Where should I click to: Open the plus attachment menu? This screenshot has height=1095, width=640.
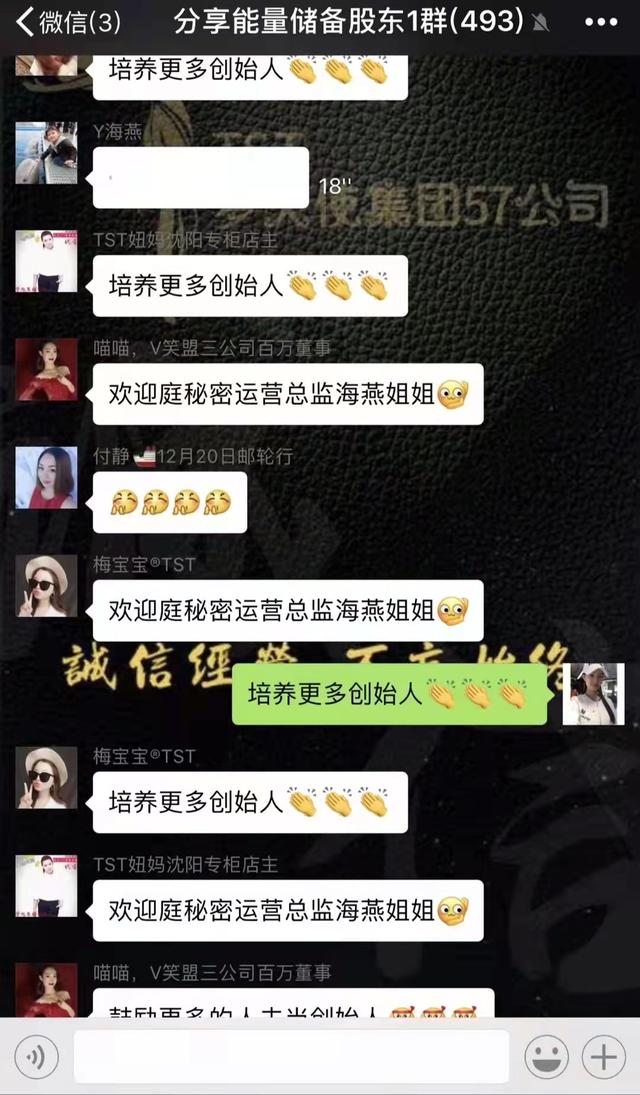pyautogui.click(x=603, y=1056)
